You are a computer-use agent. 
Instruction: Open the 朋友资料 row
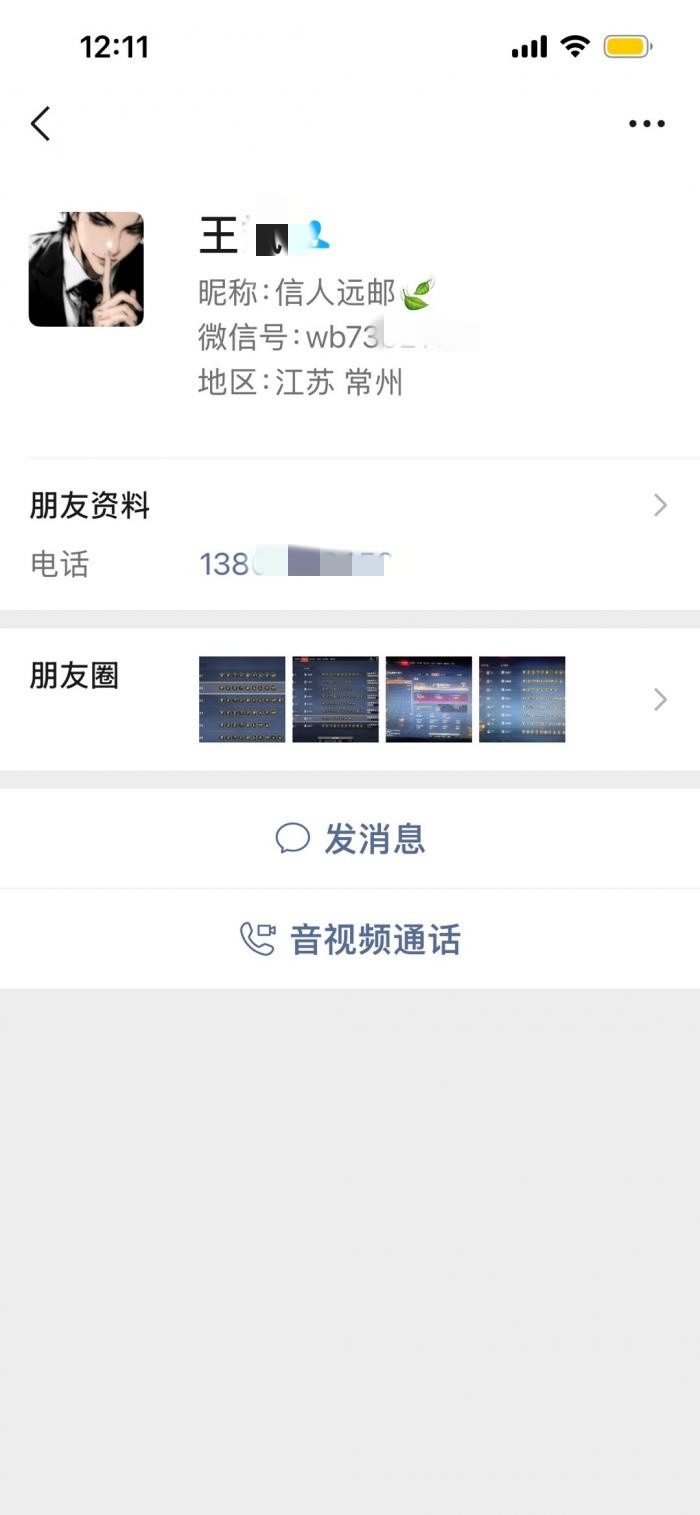(x=350, y=506)
